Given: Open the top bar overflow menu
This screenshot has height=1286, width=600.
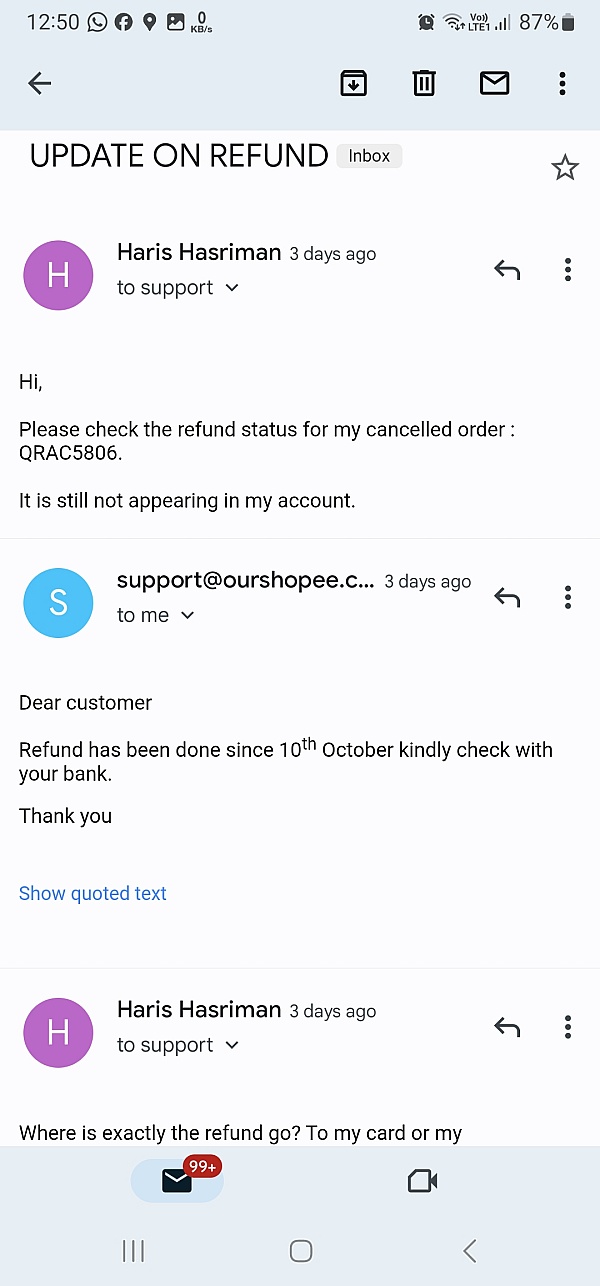Looking at the screenshot, I should pos(563,84).
